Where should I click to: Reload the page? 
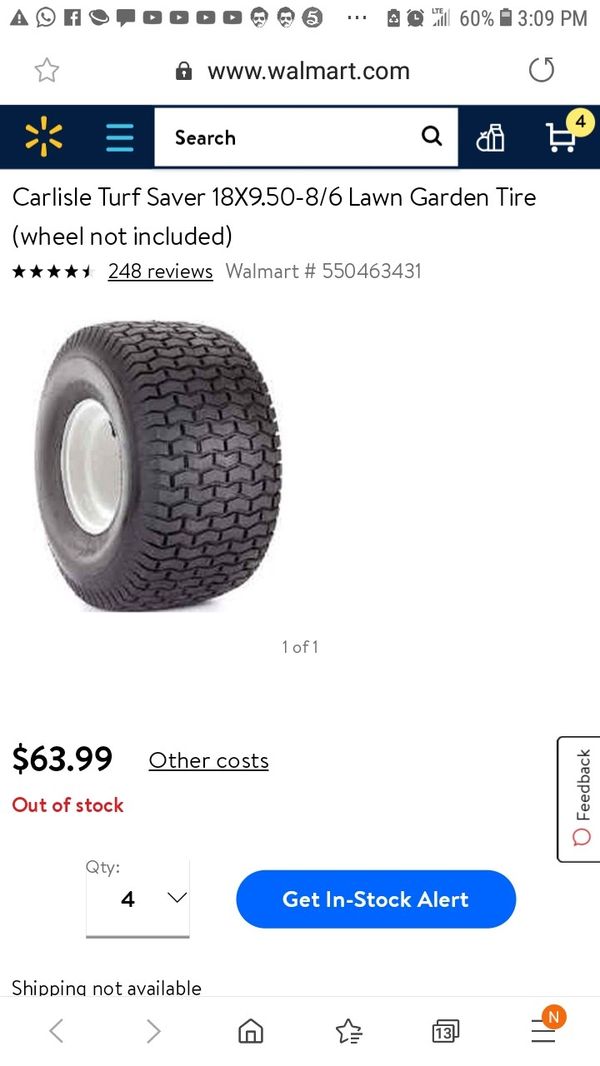click(x=541, y=70)
